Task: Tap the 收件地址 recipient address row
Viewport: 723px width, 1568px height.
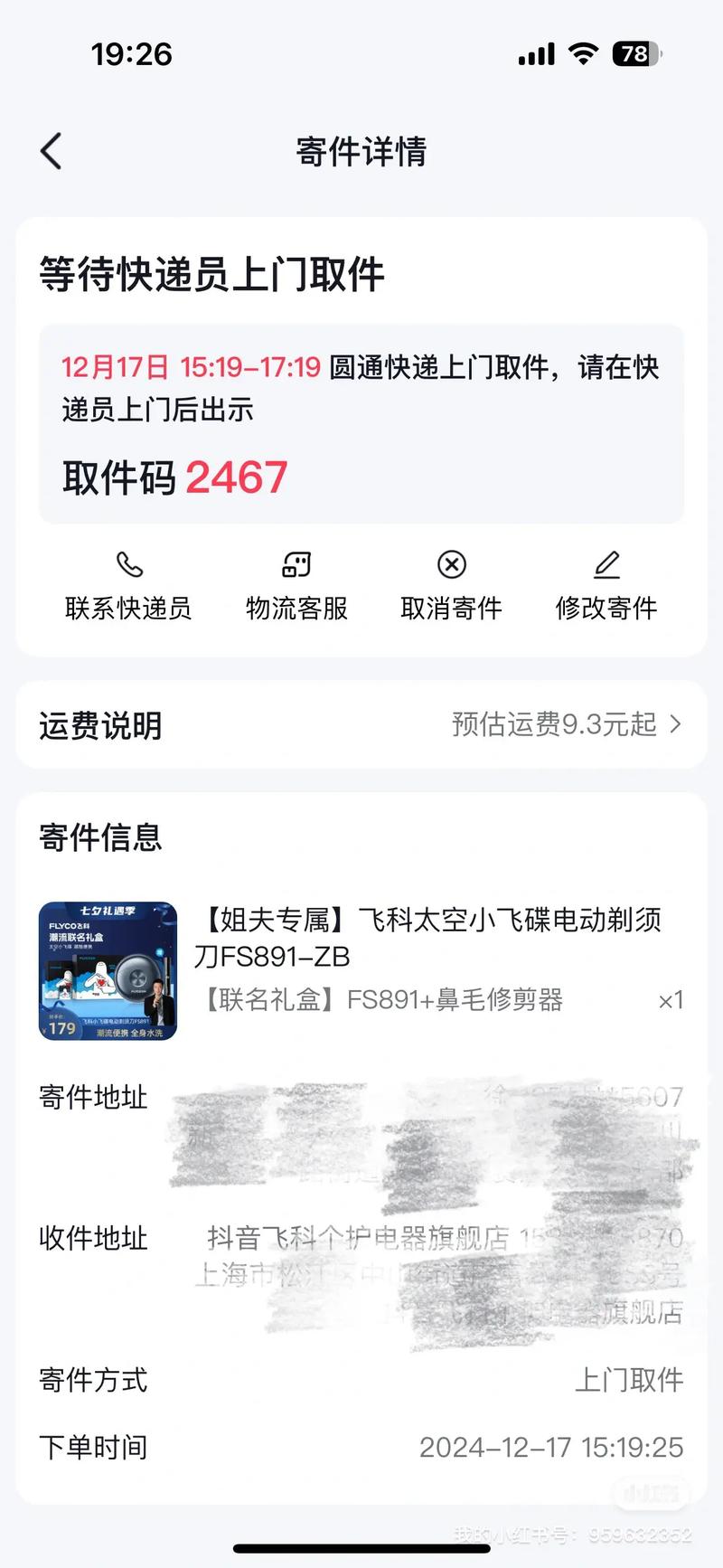Action: click(x=91, y=1238)
